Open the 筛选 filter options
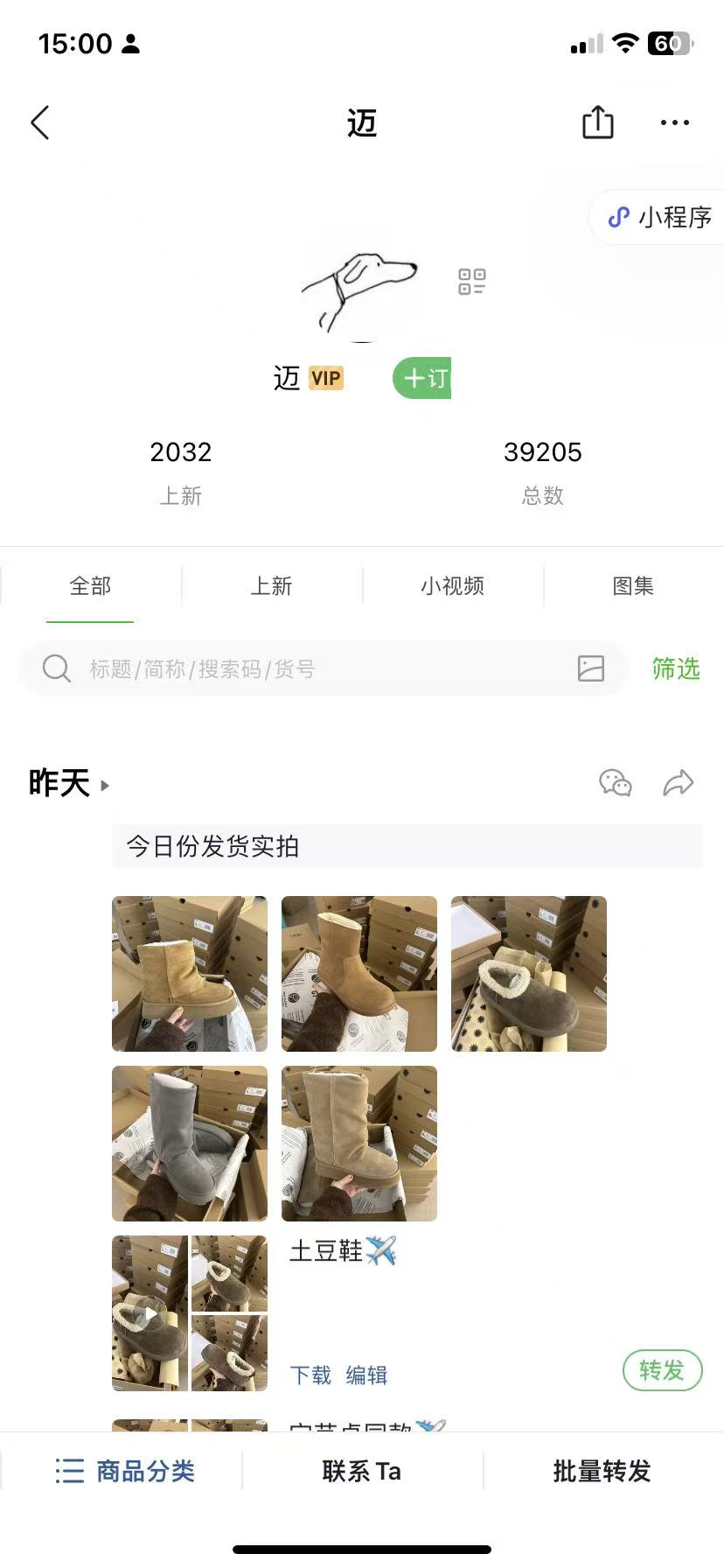 pyautogui.click(x=675, y=669)
